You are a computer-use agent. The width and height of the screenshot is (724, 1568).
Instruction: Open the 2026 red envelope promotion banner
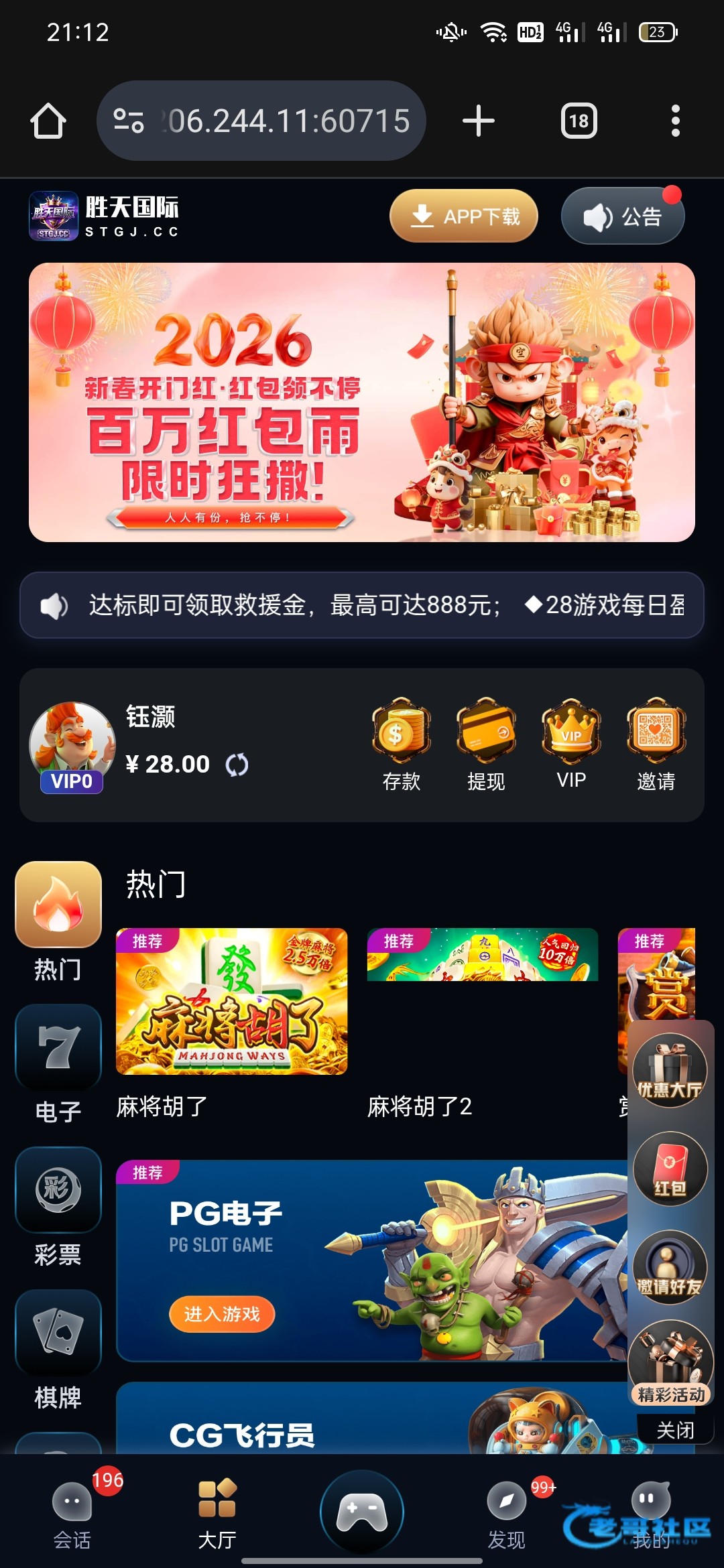pos(362,402)
